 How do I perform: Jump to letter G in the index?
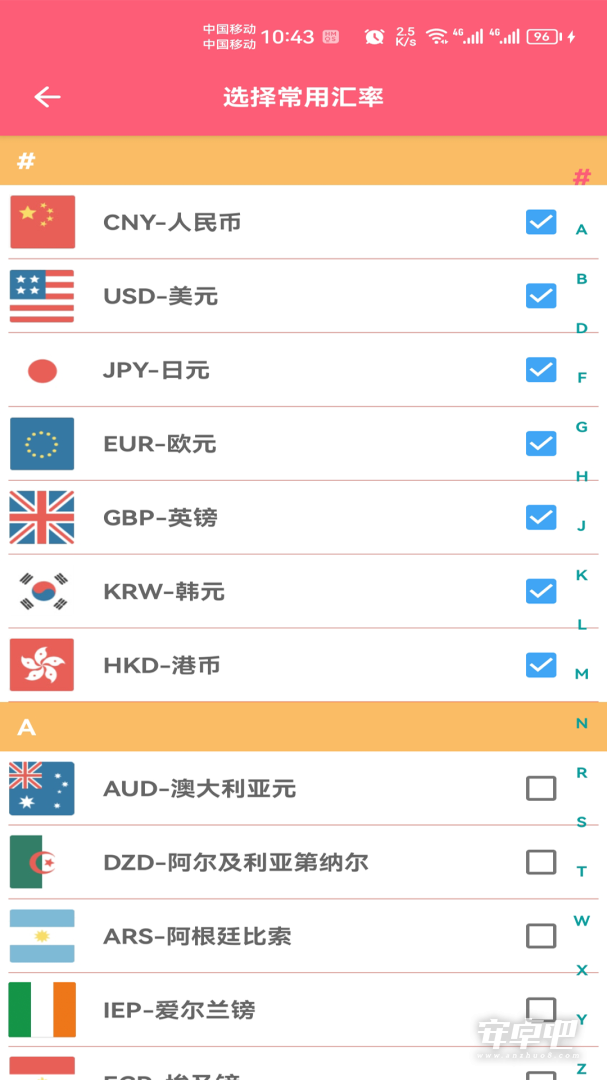pyautogui.click(x=582, y=427)
